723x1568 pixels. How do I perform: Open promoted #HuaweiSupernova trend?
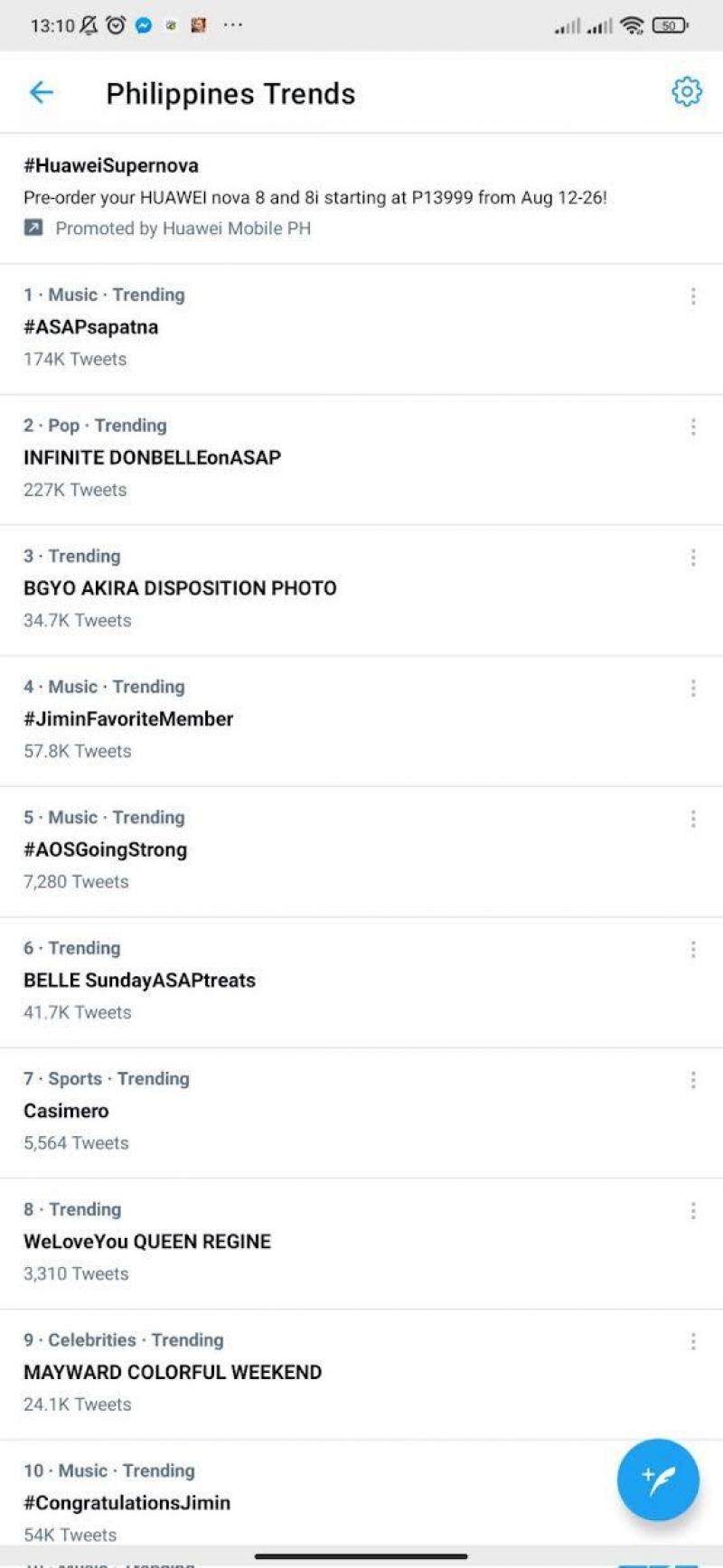(111, 166)
